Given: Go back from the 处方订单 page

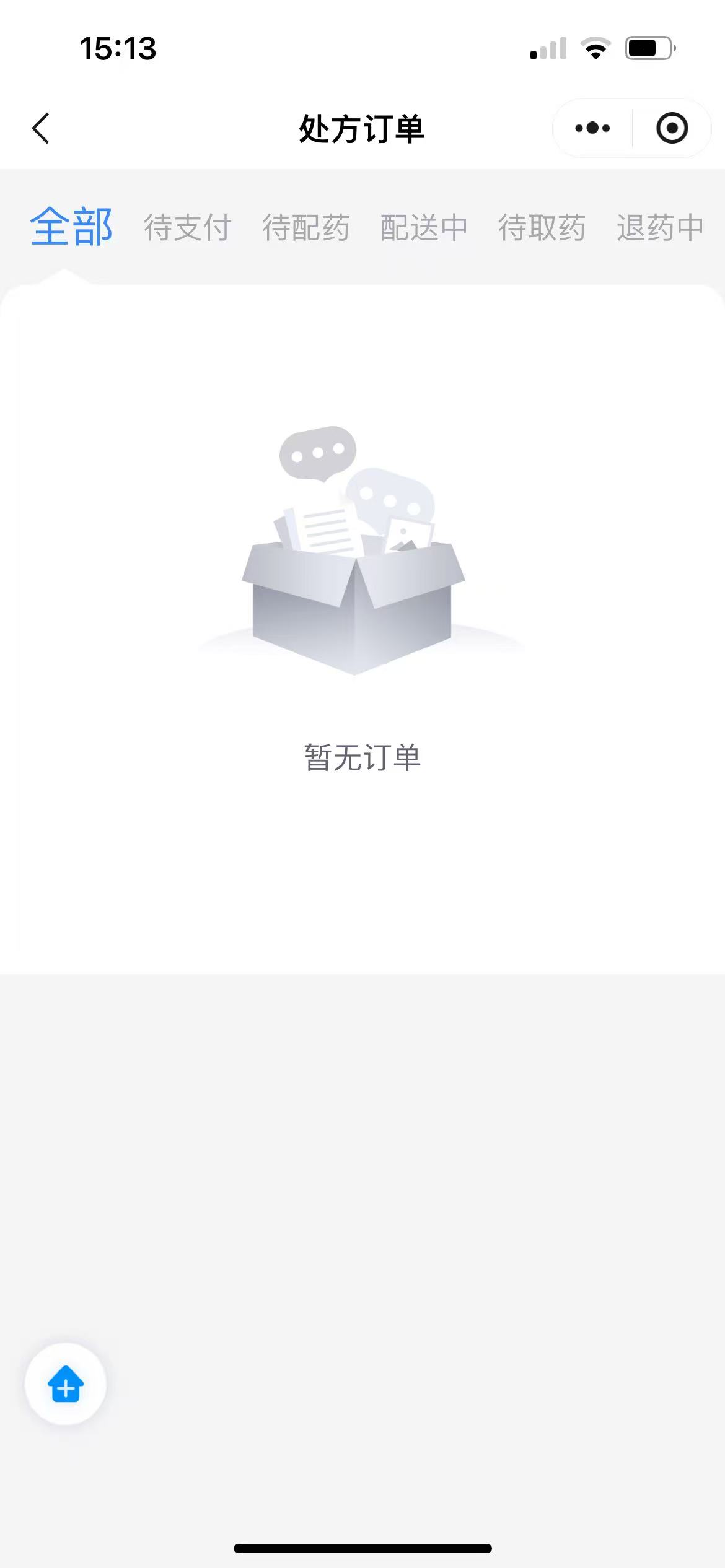Looking at the screenshot, I should [41, 128].
